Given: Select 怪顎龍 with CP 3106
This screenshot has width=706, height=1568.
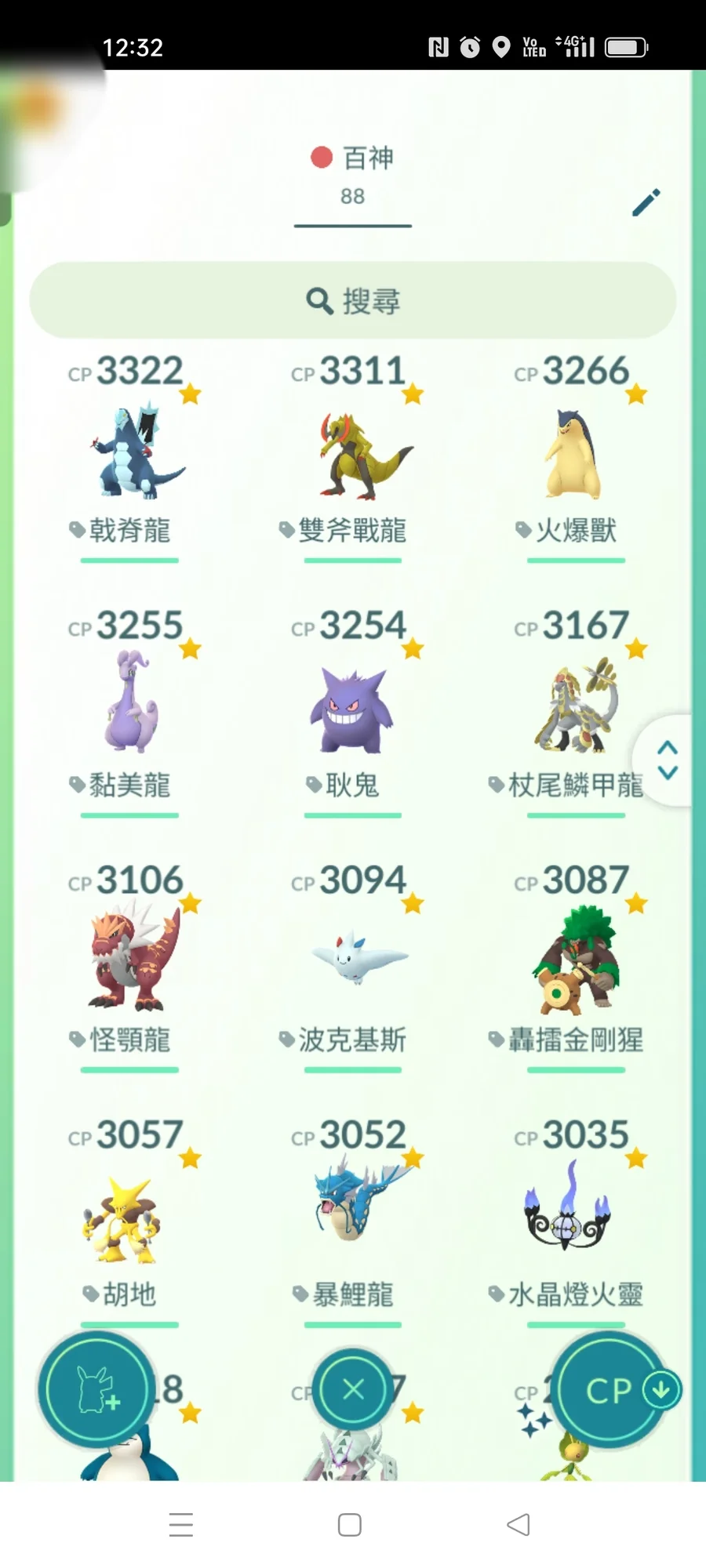Looking at the screenshot, I should (x=130, y=960).
